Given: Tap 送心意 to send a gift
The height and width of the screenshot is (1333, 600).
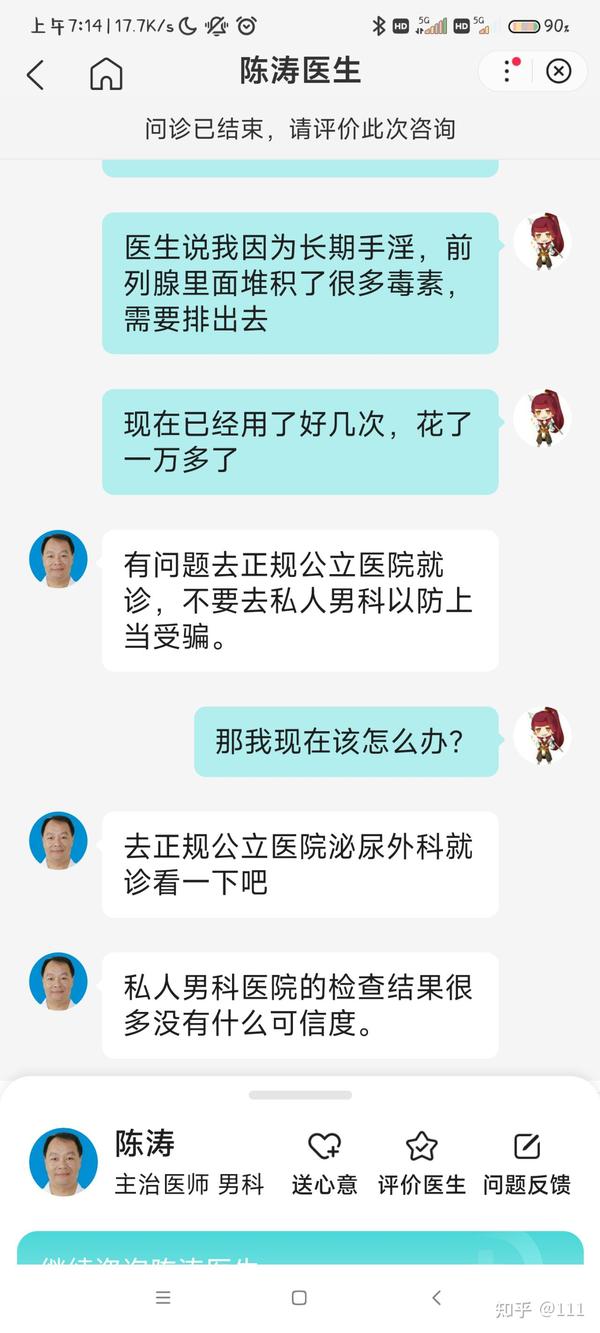Looking at the screenshot, I should tap(324, 1164).
